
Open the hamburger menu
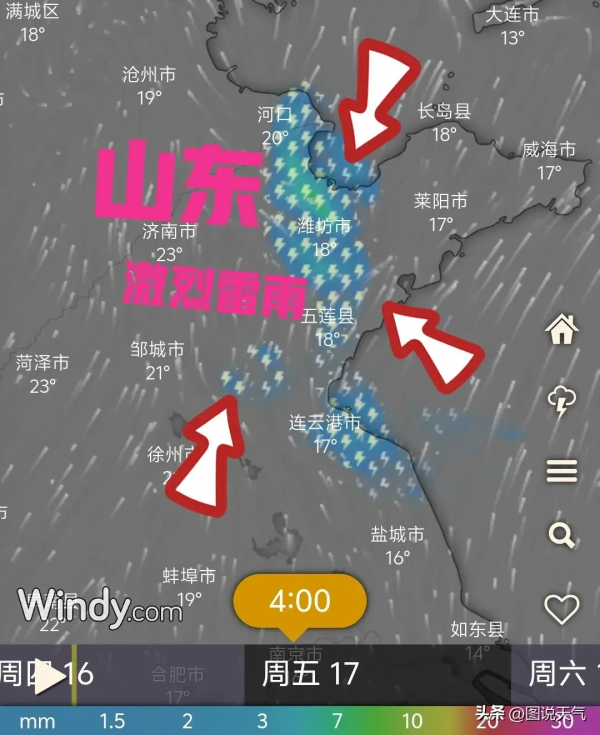[x=562, y=471]
